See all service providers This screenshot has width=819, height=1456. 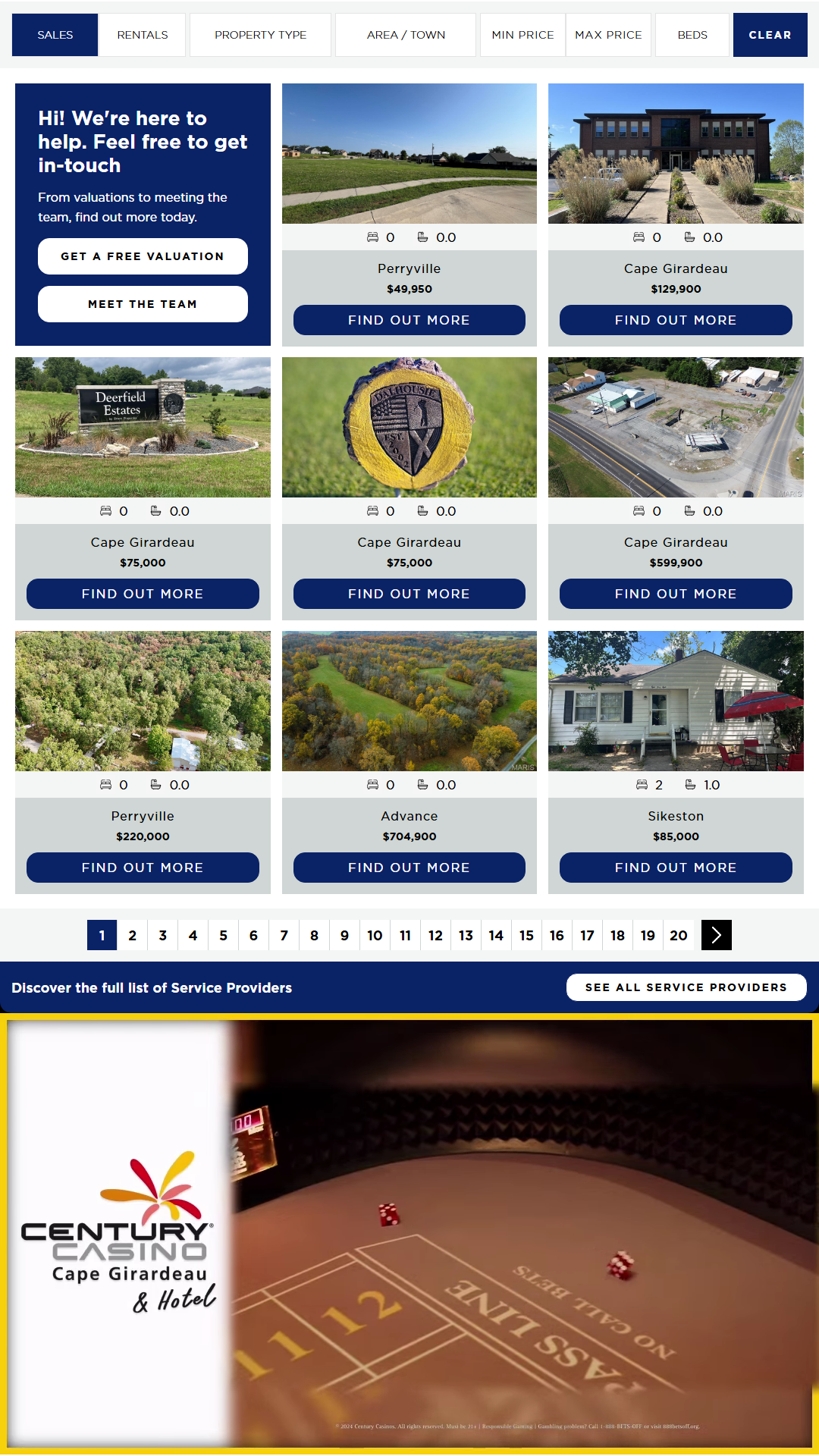point(686,987)
